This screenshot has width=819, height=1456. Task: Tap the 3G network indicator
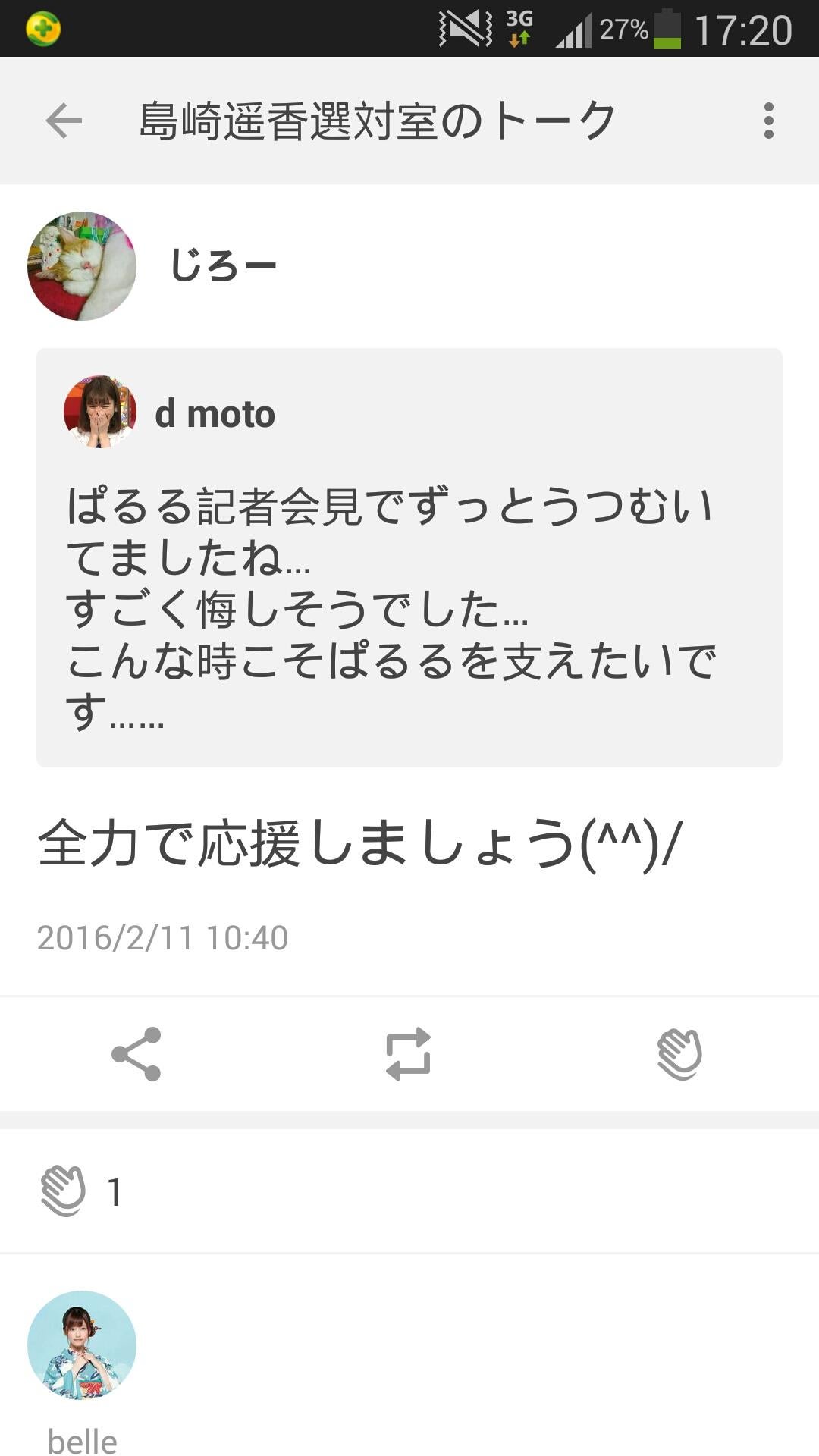click(x=518, y=27)
